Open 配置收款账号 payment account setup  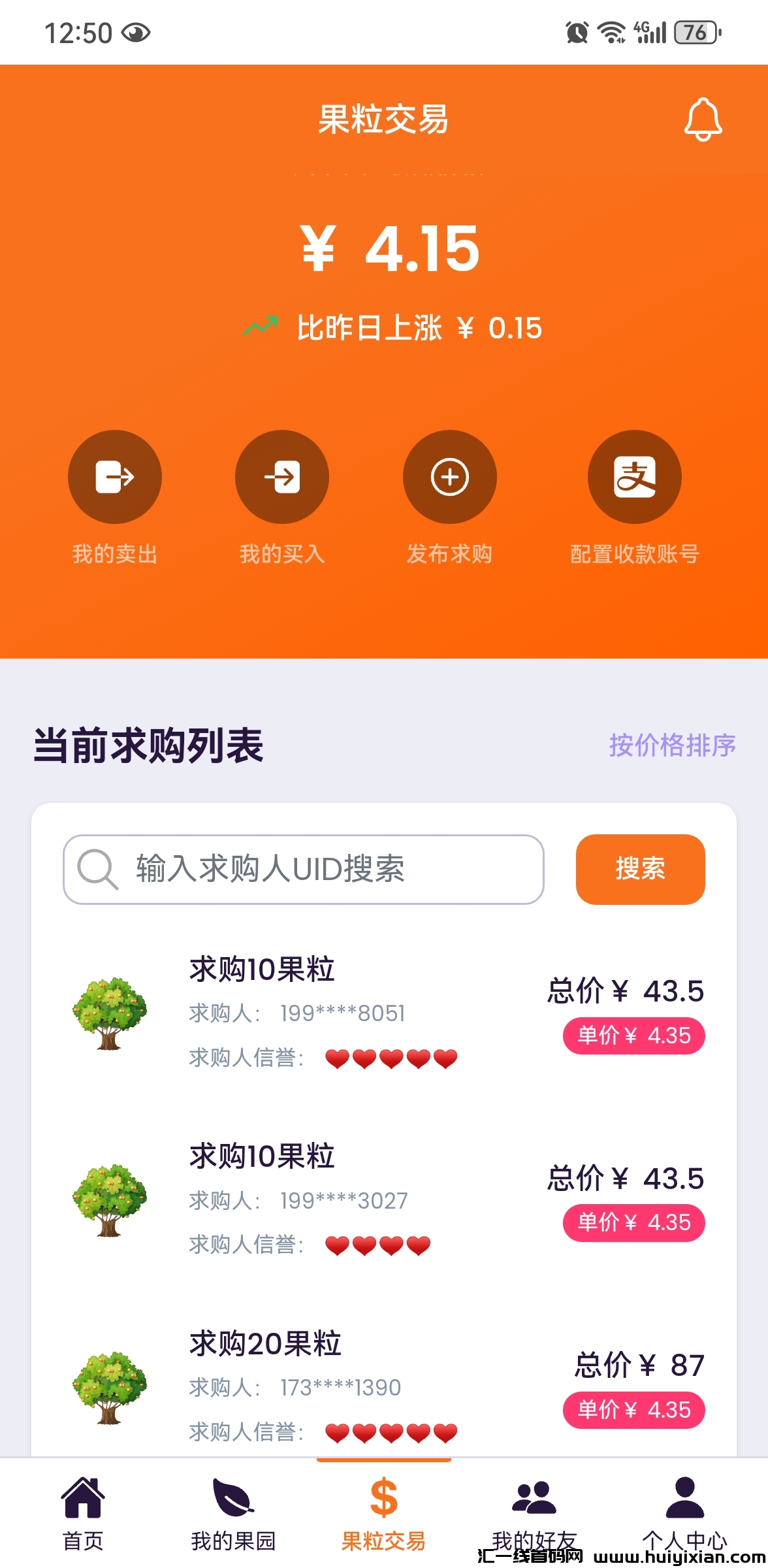click(x=634, y=477)
